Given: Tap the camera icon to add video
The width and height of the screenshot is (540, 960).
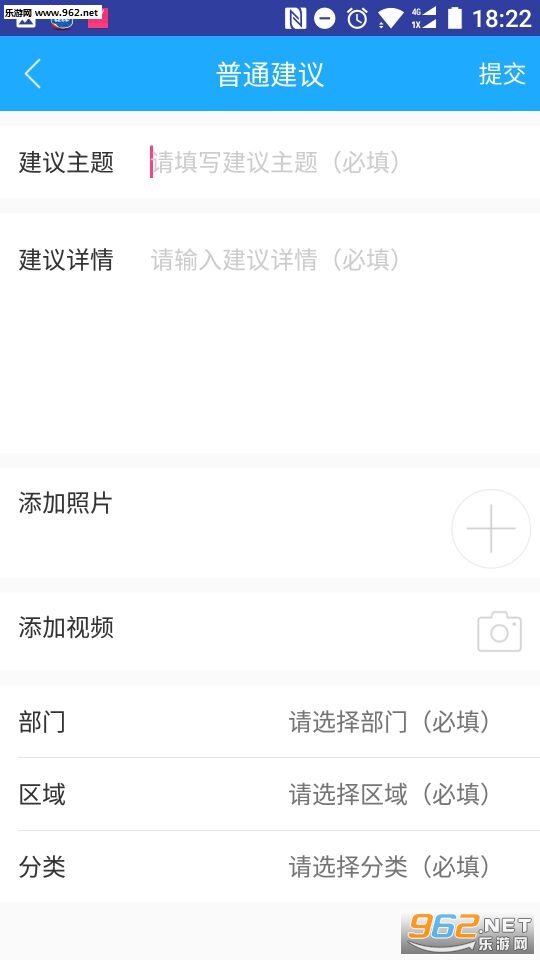Looking at the screenshot, I should 500,632.
